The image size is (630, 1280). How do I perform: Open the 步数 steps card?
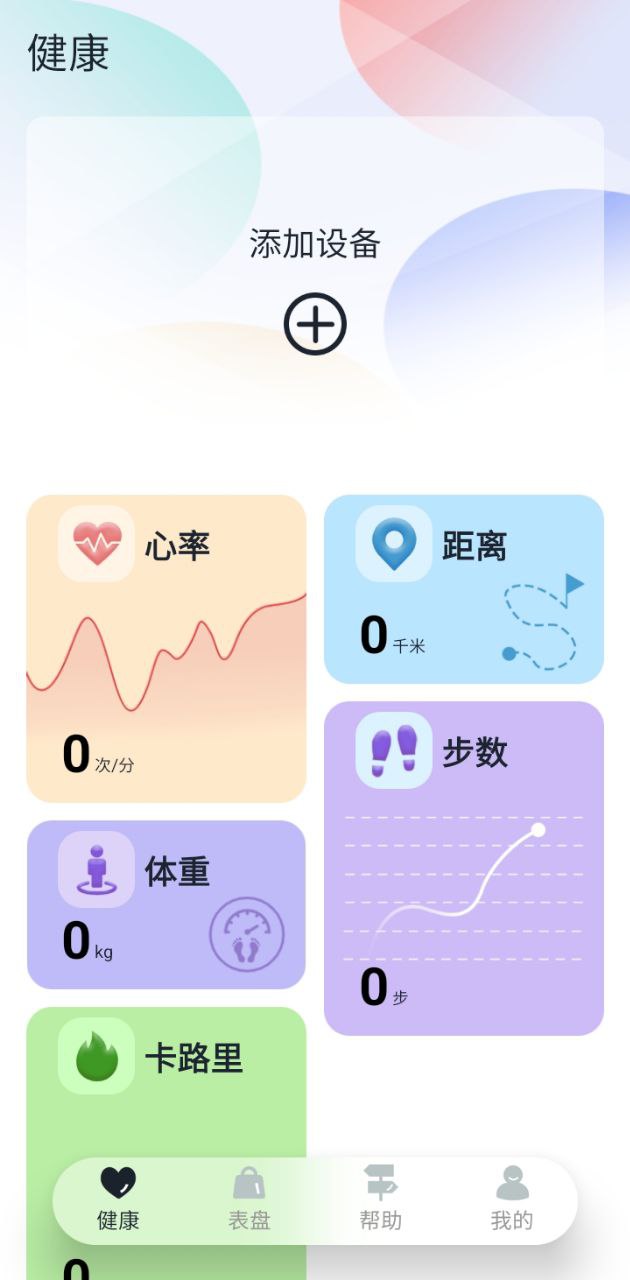point(463,867)
